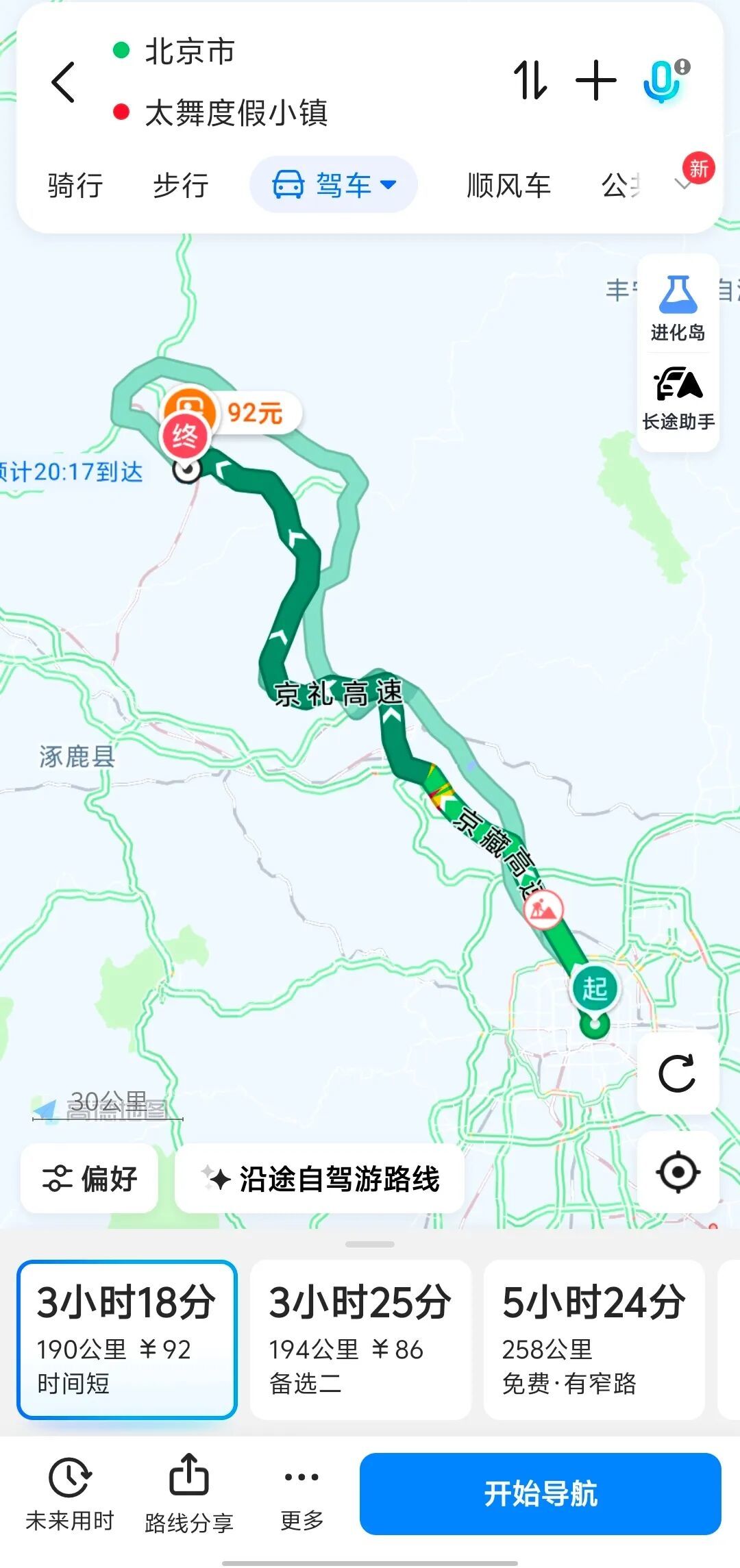Open the 驾车 driving dropdown
Screen dimensions: 740x1568
tap(334, 184)
